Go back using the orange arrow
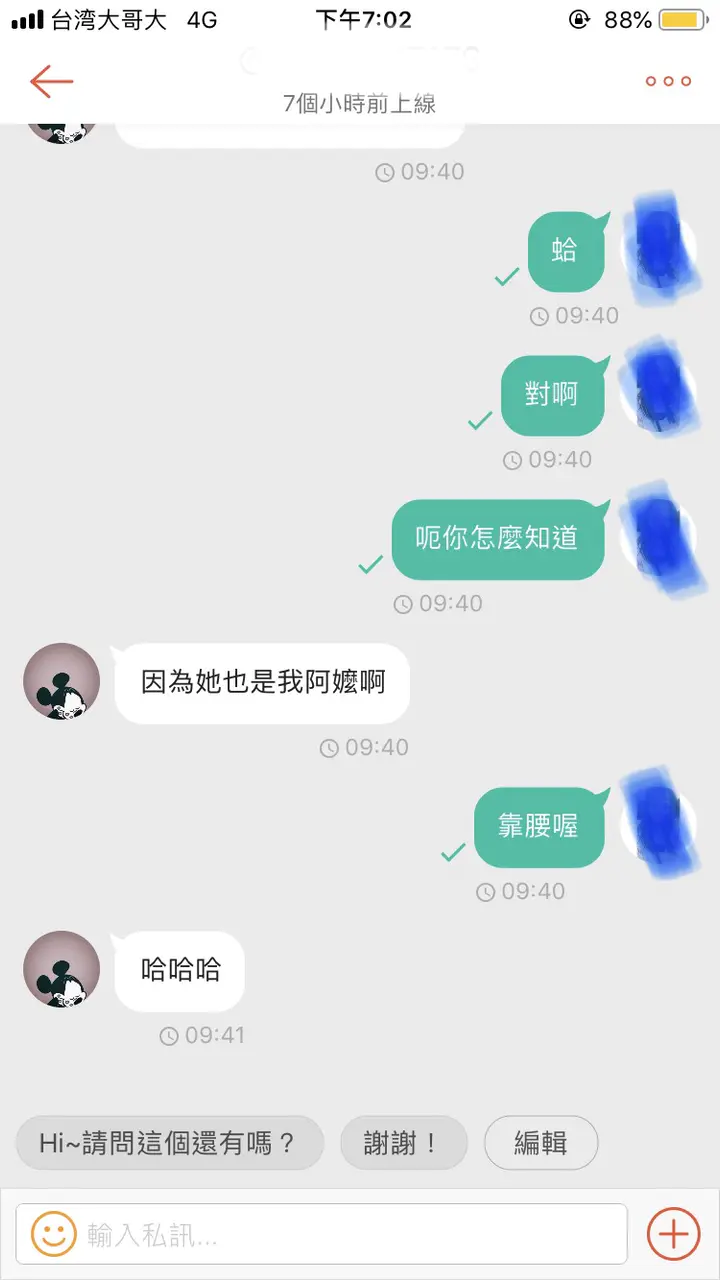 [x=51, y=81]
